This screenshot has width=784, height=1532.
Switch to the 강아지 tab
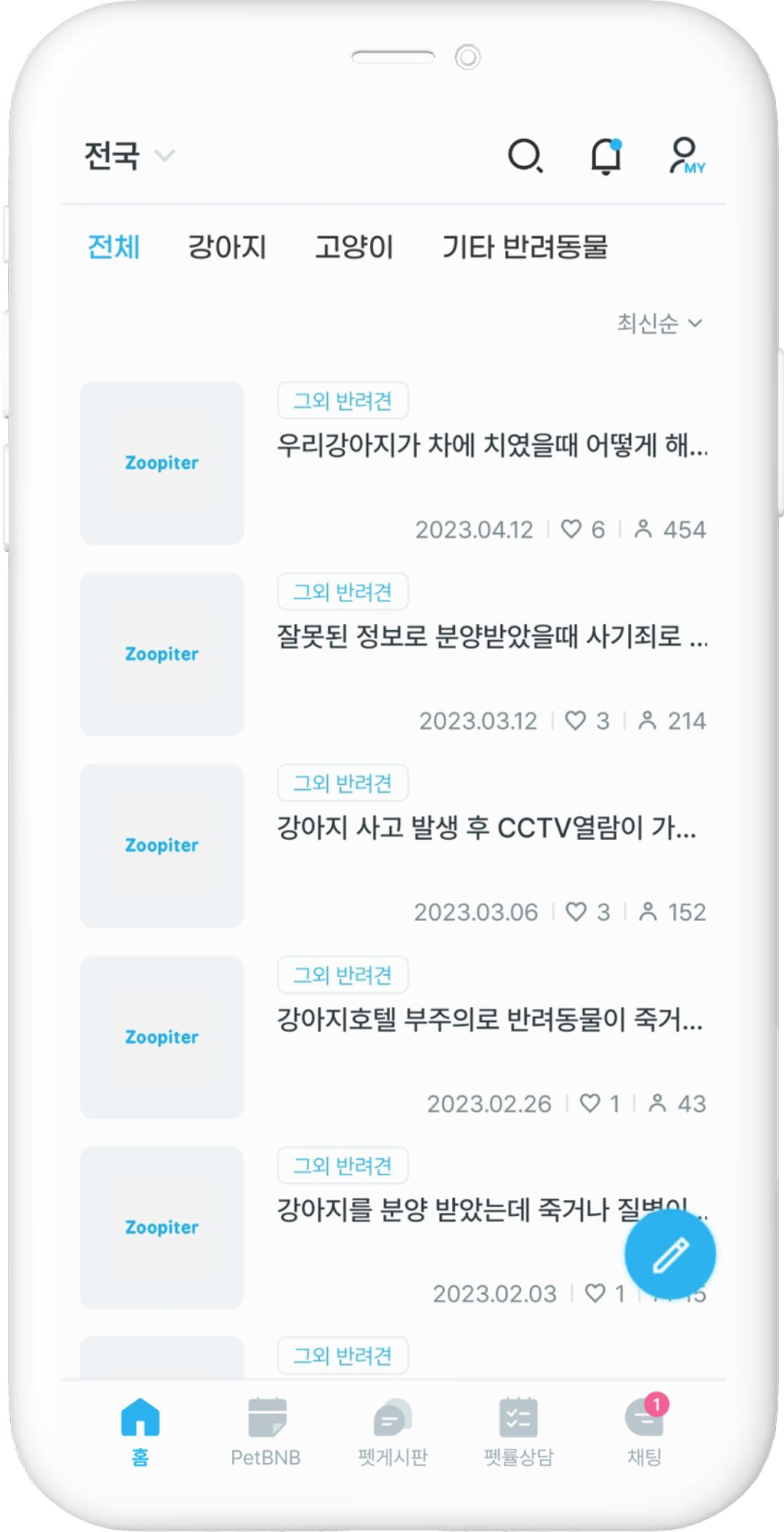(x=227, y=247)
